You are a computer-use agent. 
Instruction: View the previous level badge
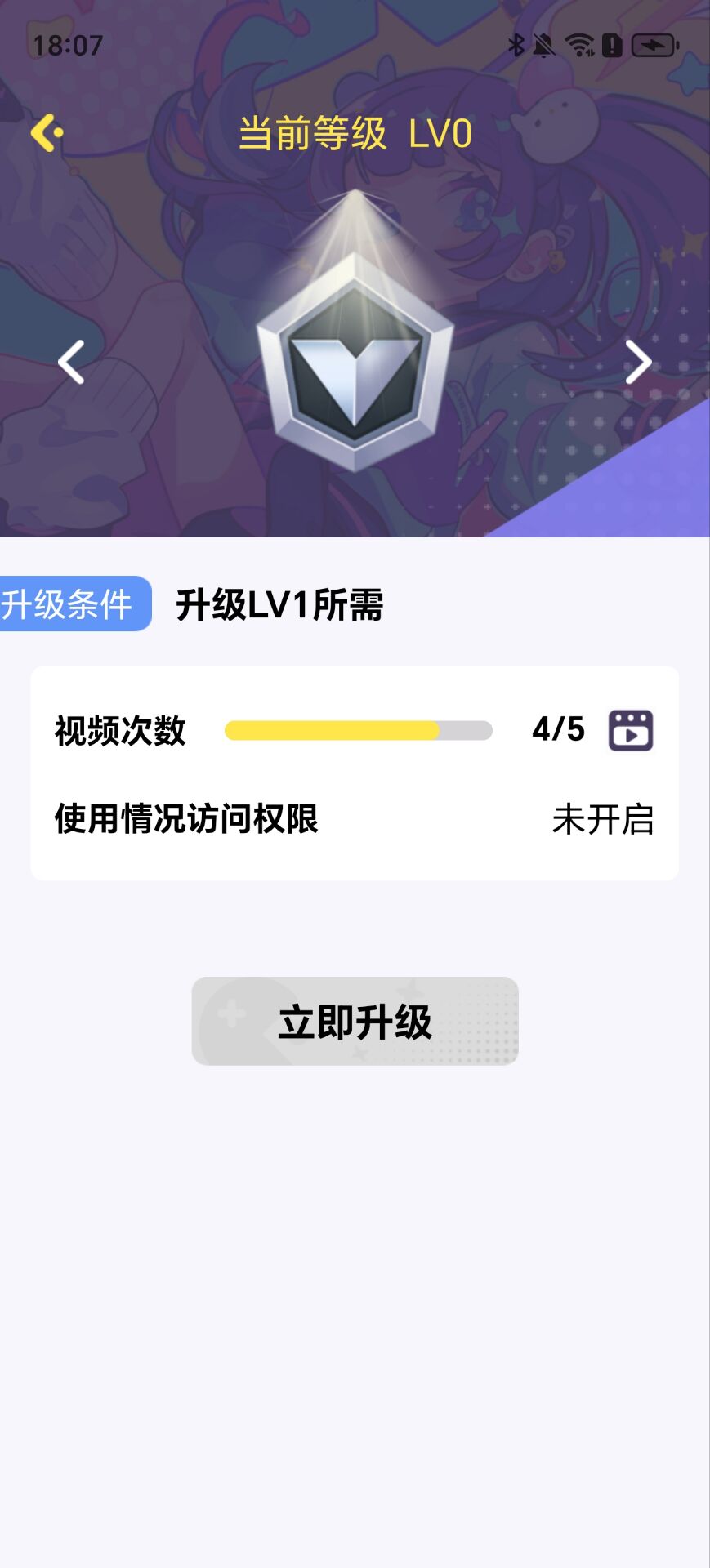71,362
